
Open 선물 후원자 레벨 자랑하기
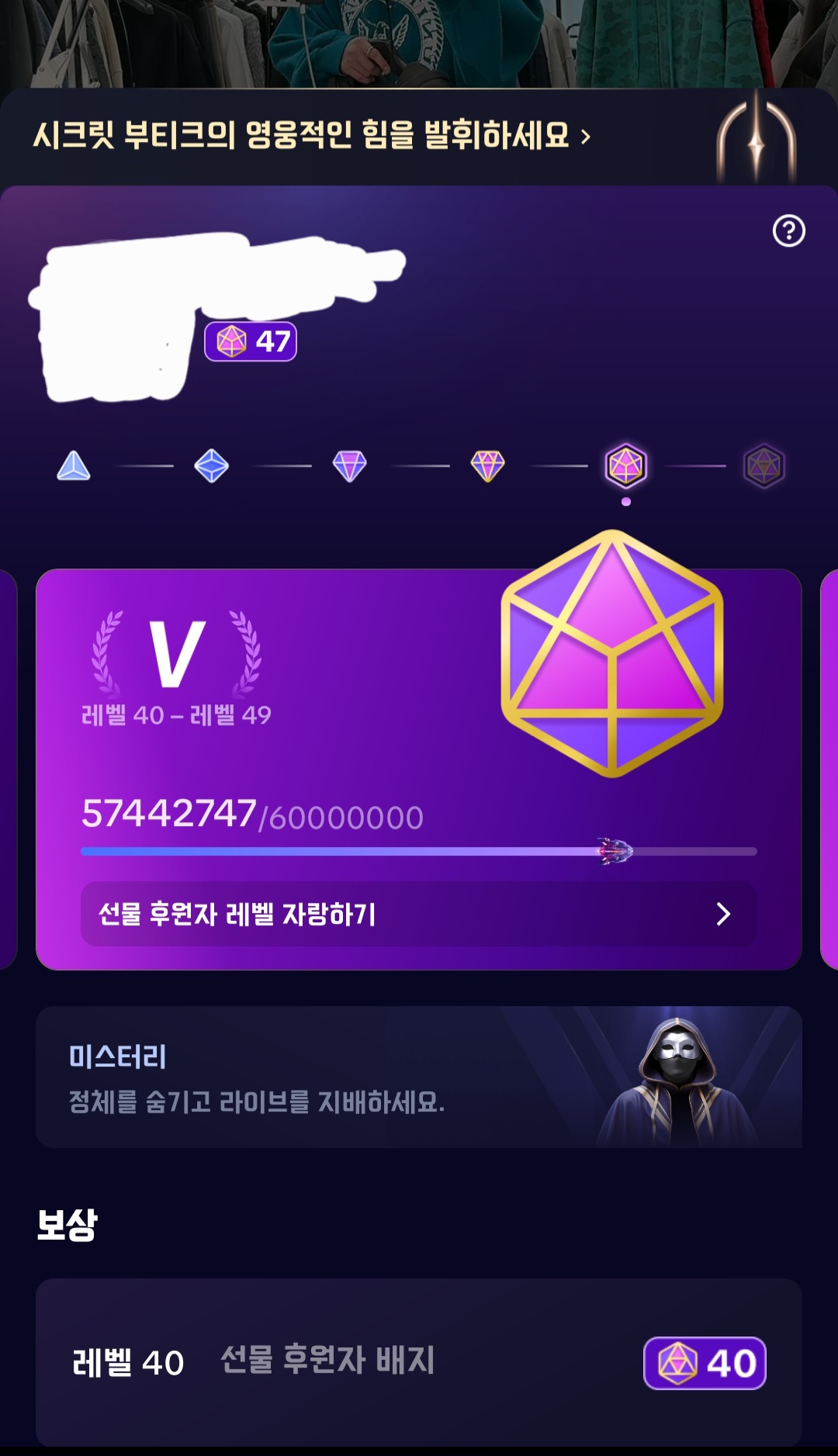pos(418,914)
